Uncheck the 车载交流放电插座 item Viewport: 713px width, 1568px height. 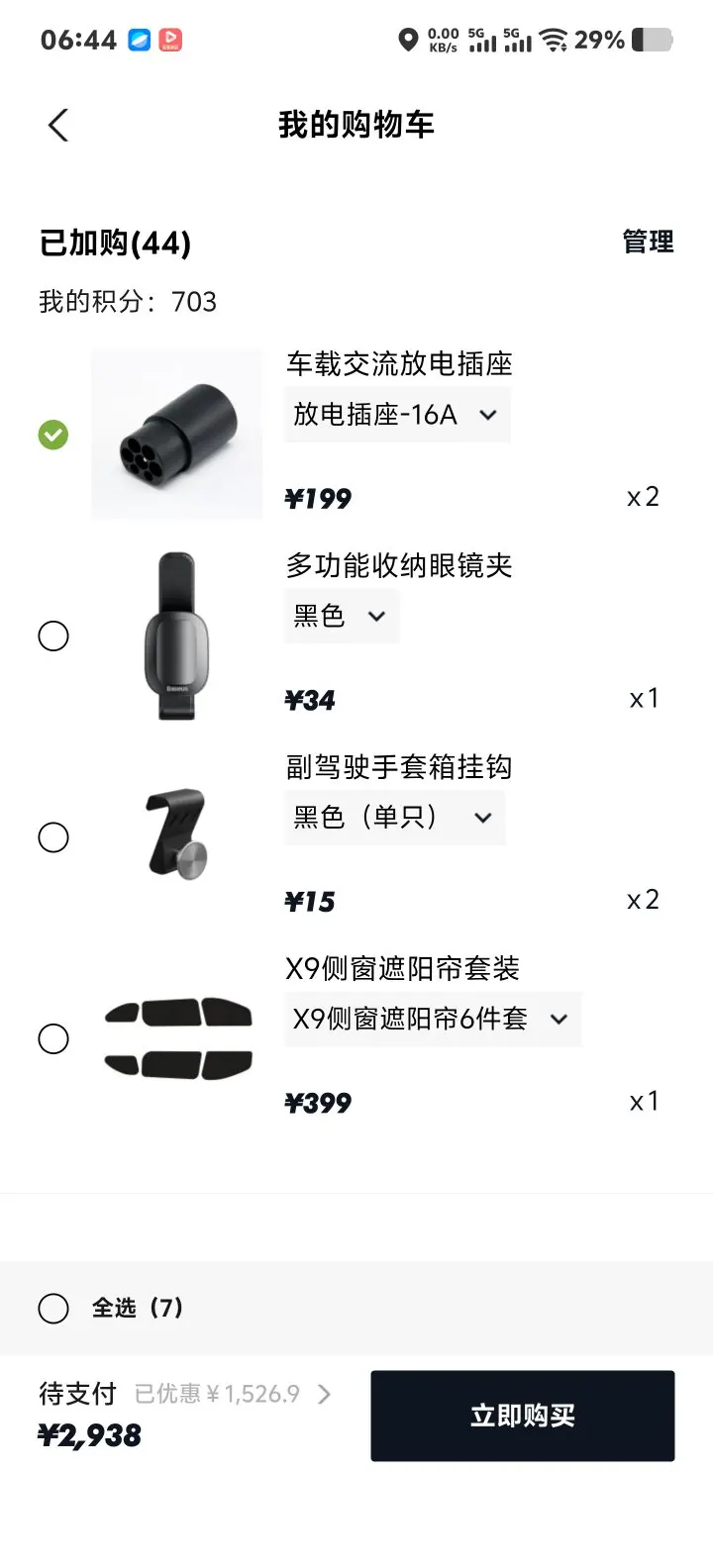tap(53, 435)
